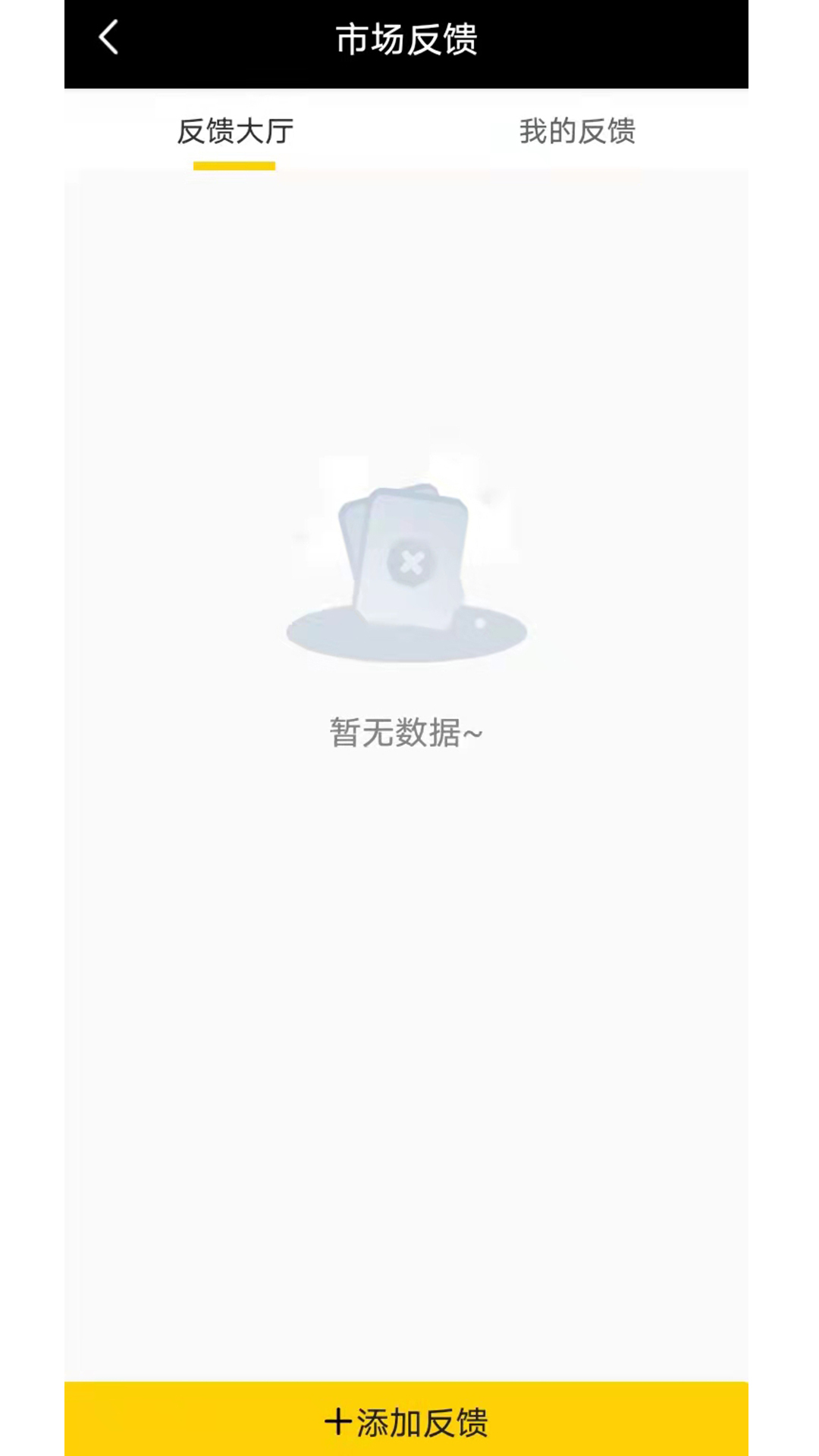Select the 反馈大厅 tab
Image resolution: width=819 pixels, height=1456 pixels.
pos(235,132)
